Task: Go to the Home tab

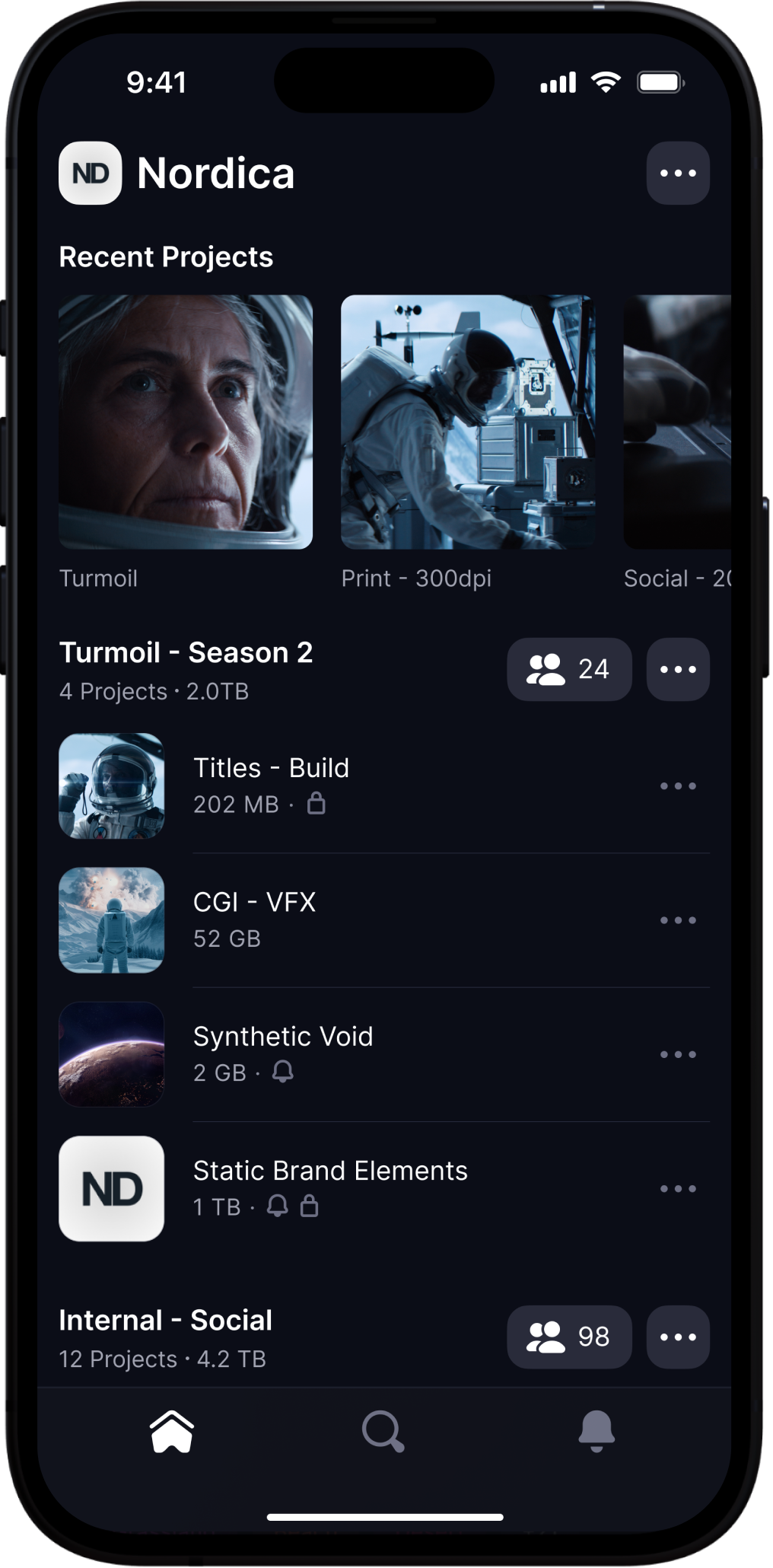Action: 172,1432
